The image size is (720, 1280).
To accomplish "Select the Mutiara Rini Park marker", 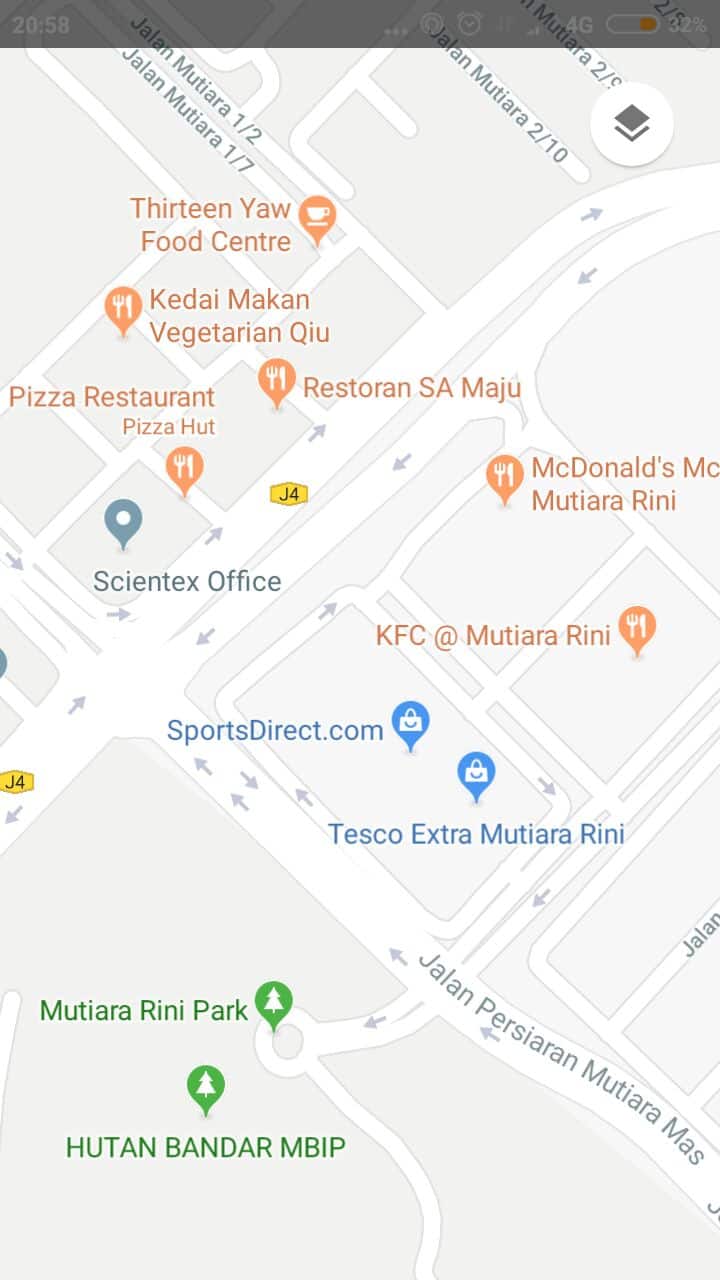I will point(273,1002).
